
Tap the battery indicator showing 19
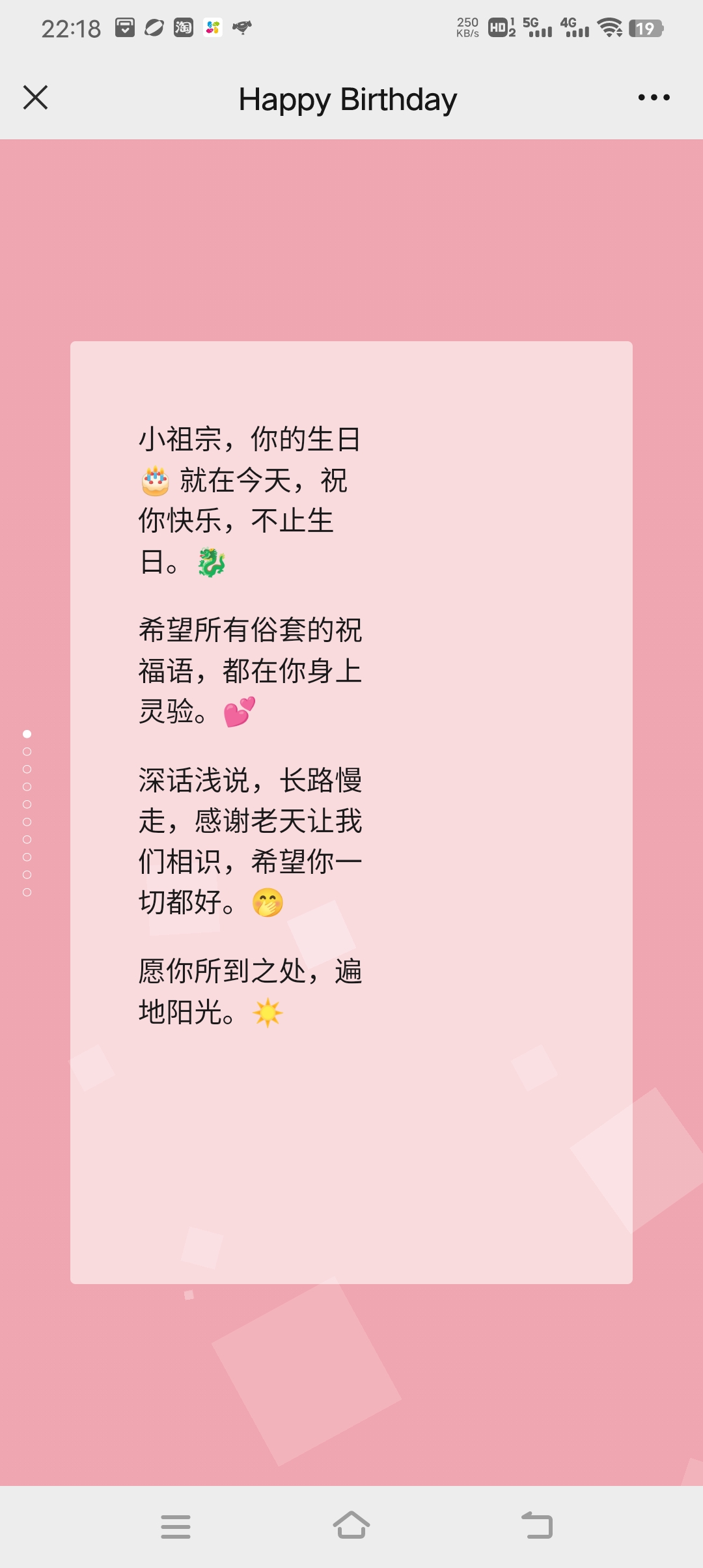[648, 29]
